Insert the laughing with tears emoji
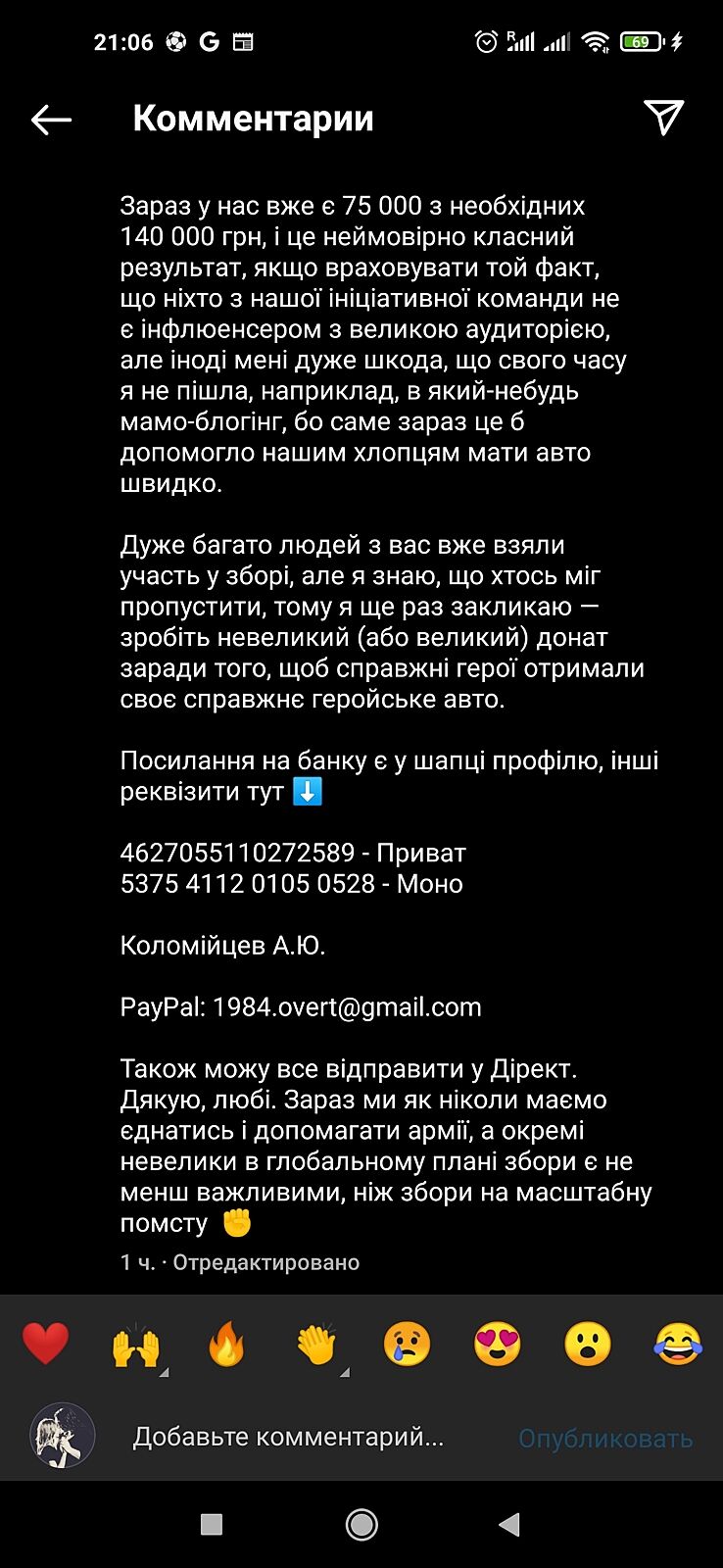723x1568 pixels. [x=678, y=1345]
